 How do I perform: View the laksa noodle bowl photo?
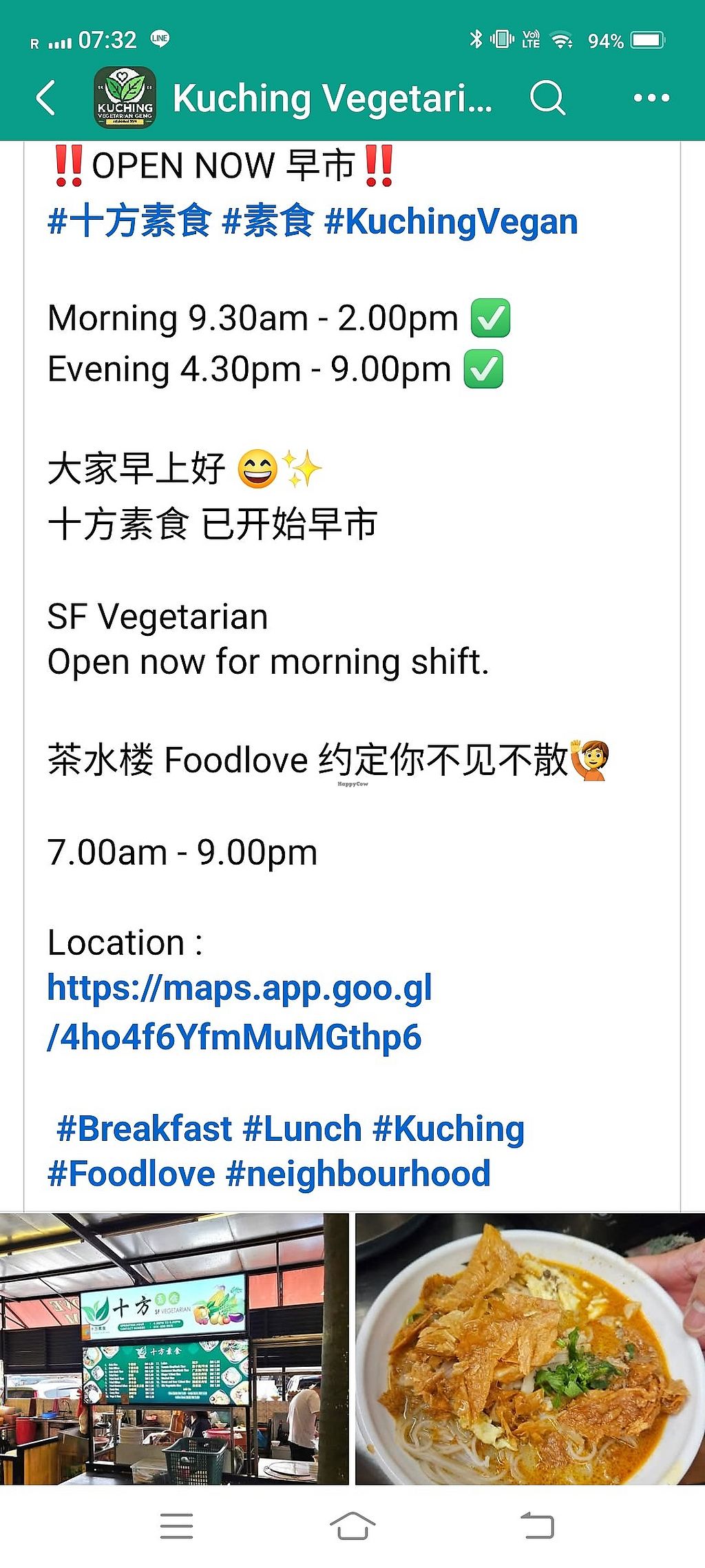click(529, 1348)
